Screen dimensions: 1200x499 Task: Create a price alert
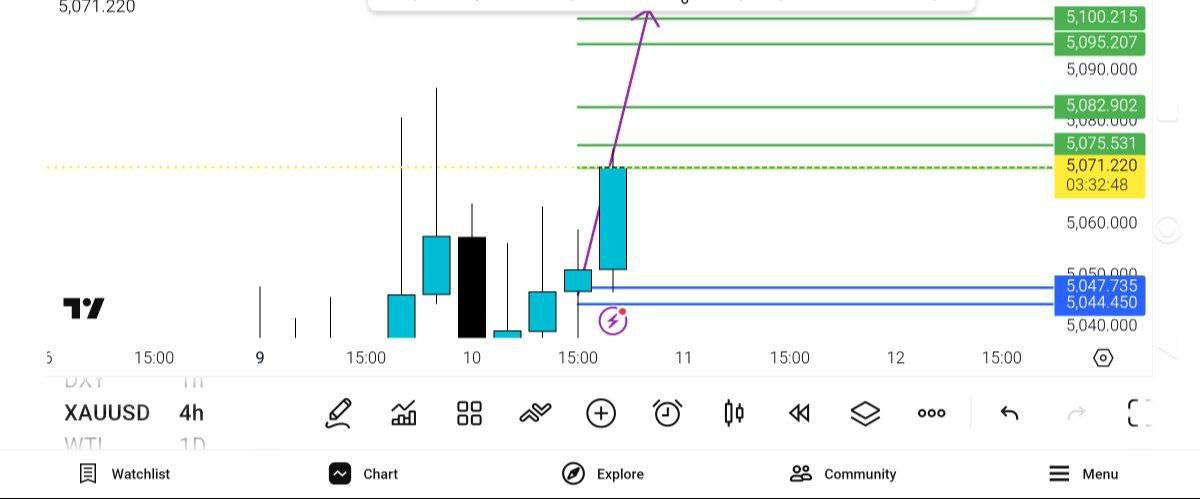[x=667, y=413]
